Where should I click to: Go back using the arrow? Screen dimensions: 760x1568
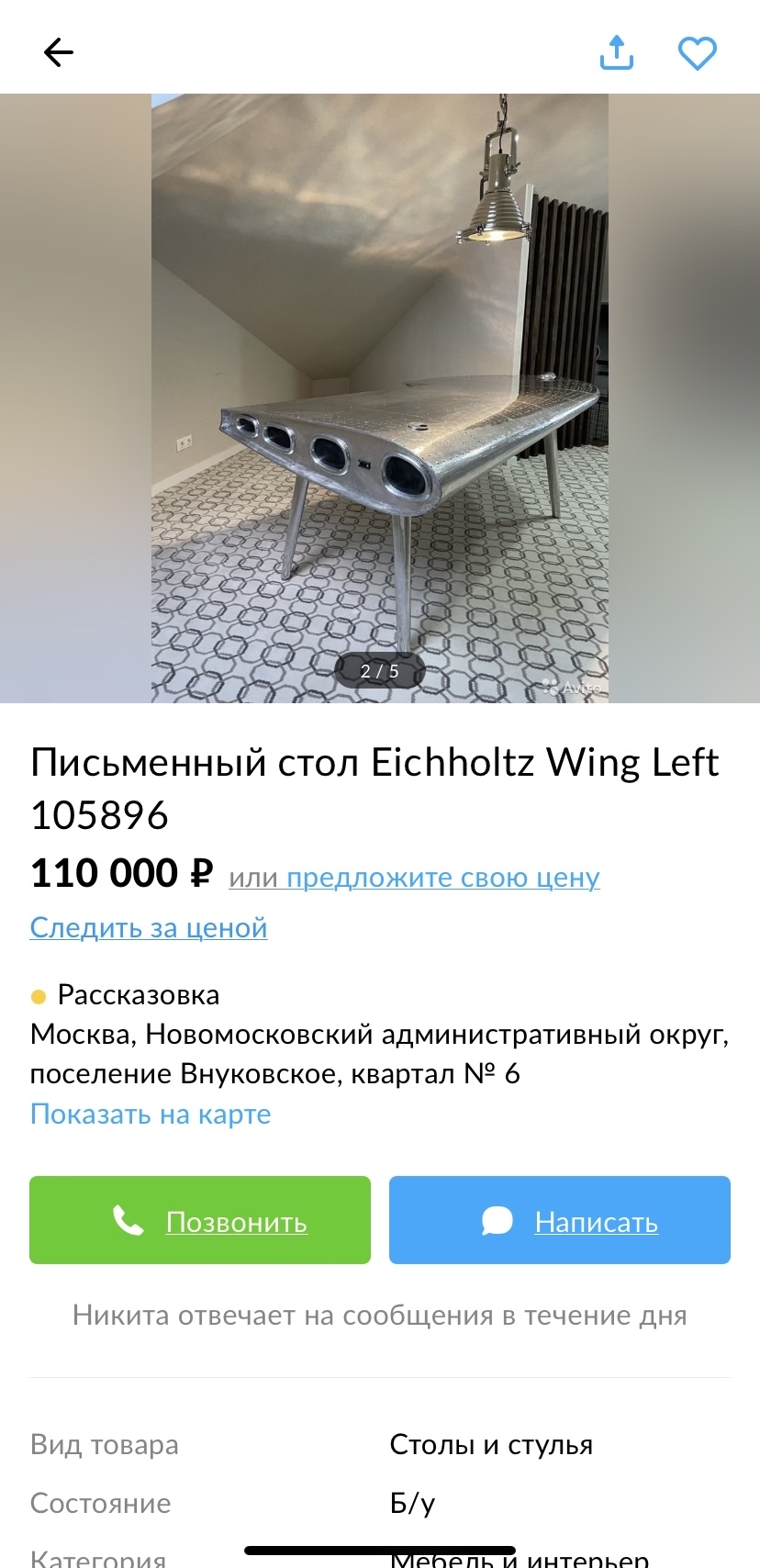pos(59,52)
